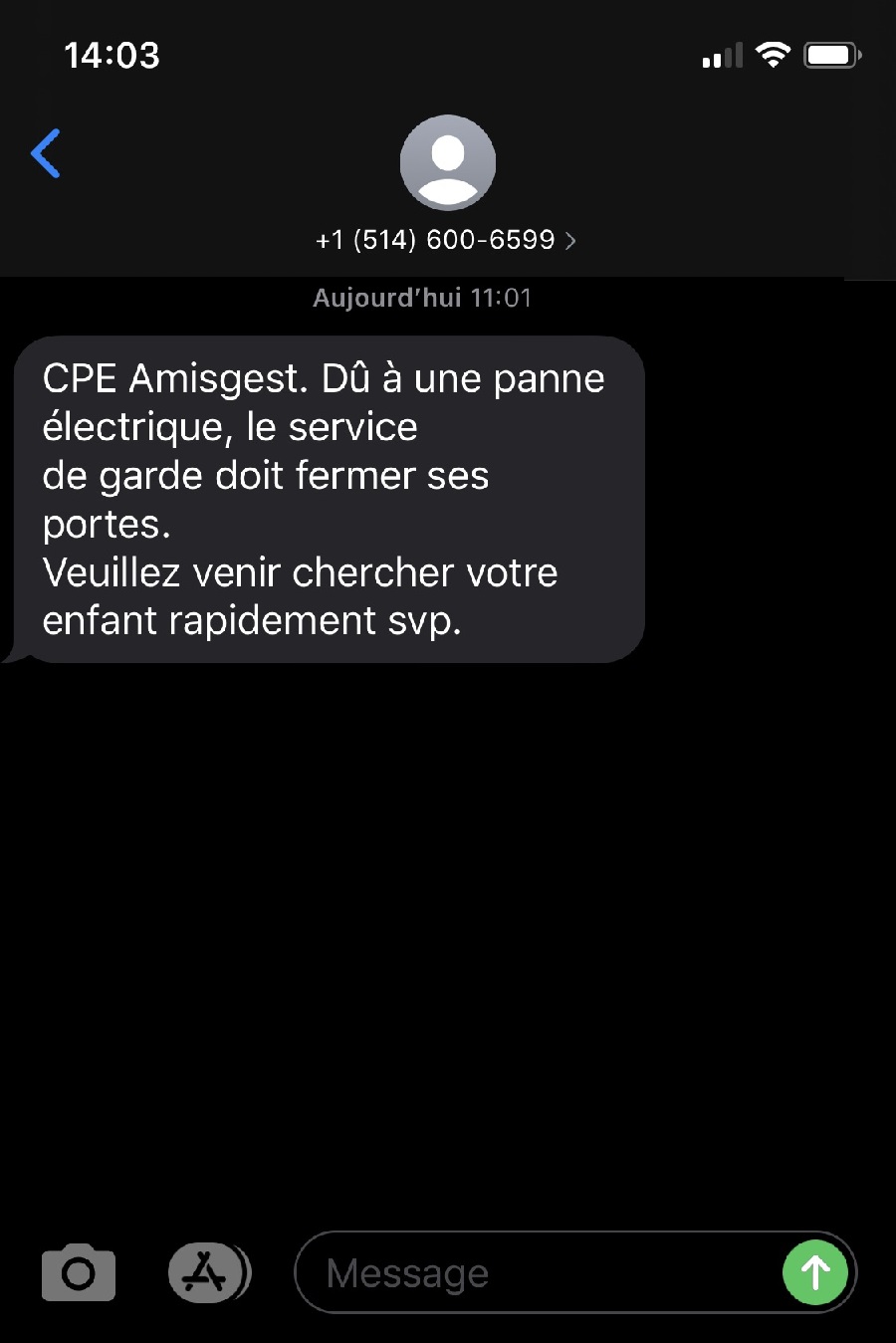Focus the Message text field

538,1273
